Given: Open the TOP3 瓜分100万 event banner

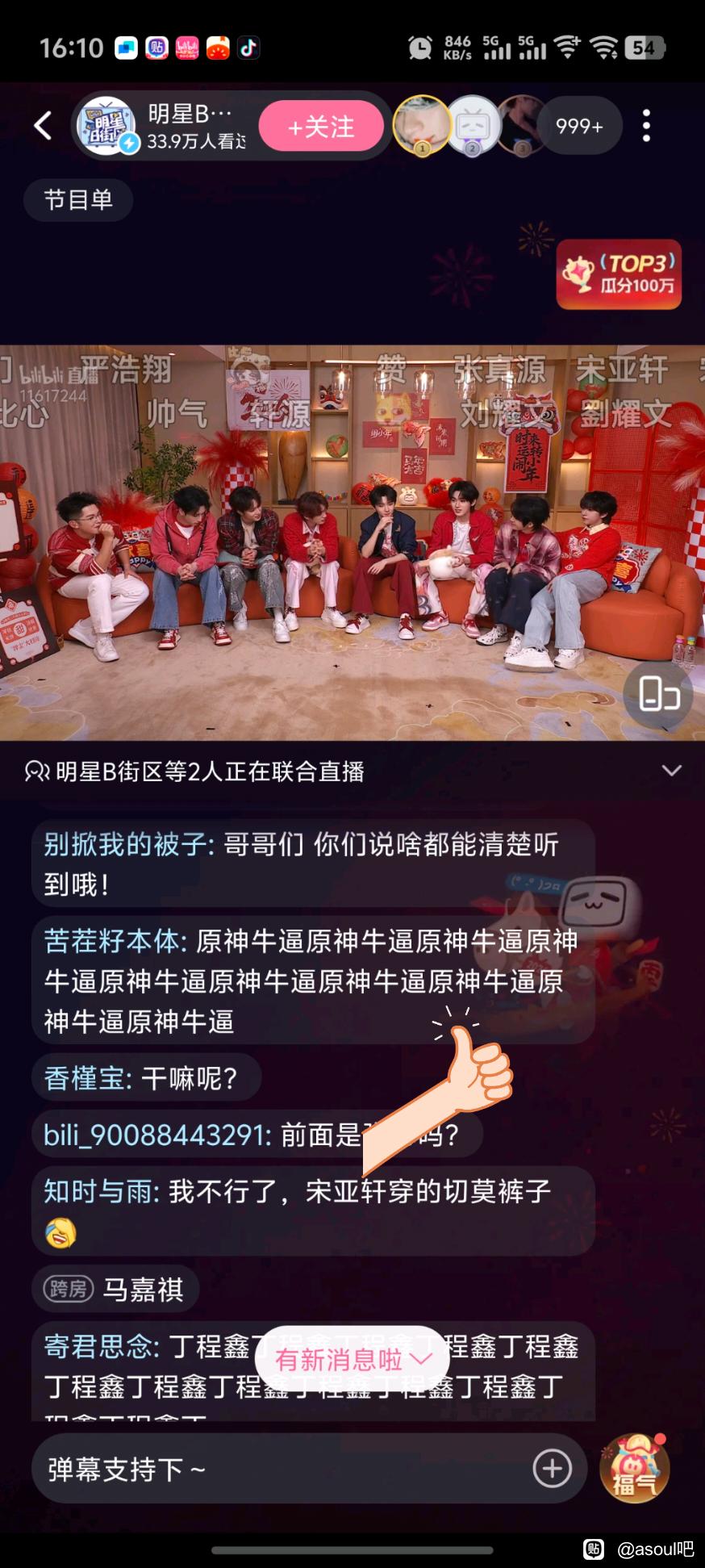Looking at the screenshot, I should (x=619, y=274).
